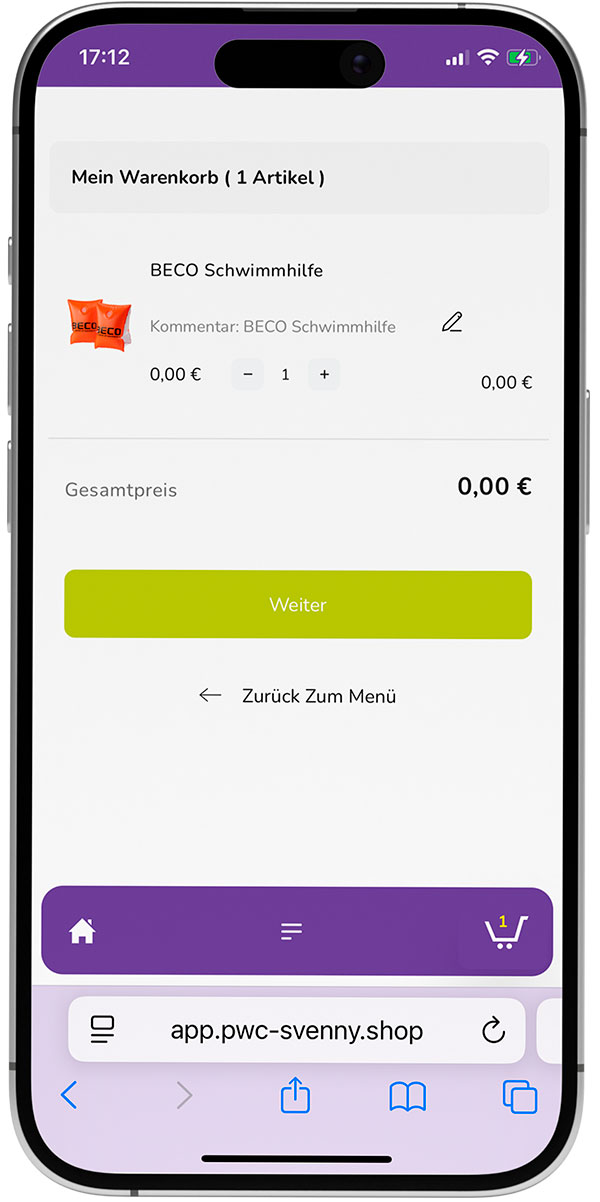The height and width of the screenshot is (1202, 600).
Task: Reload the page in Safari
Action: [493, 1031]
